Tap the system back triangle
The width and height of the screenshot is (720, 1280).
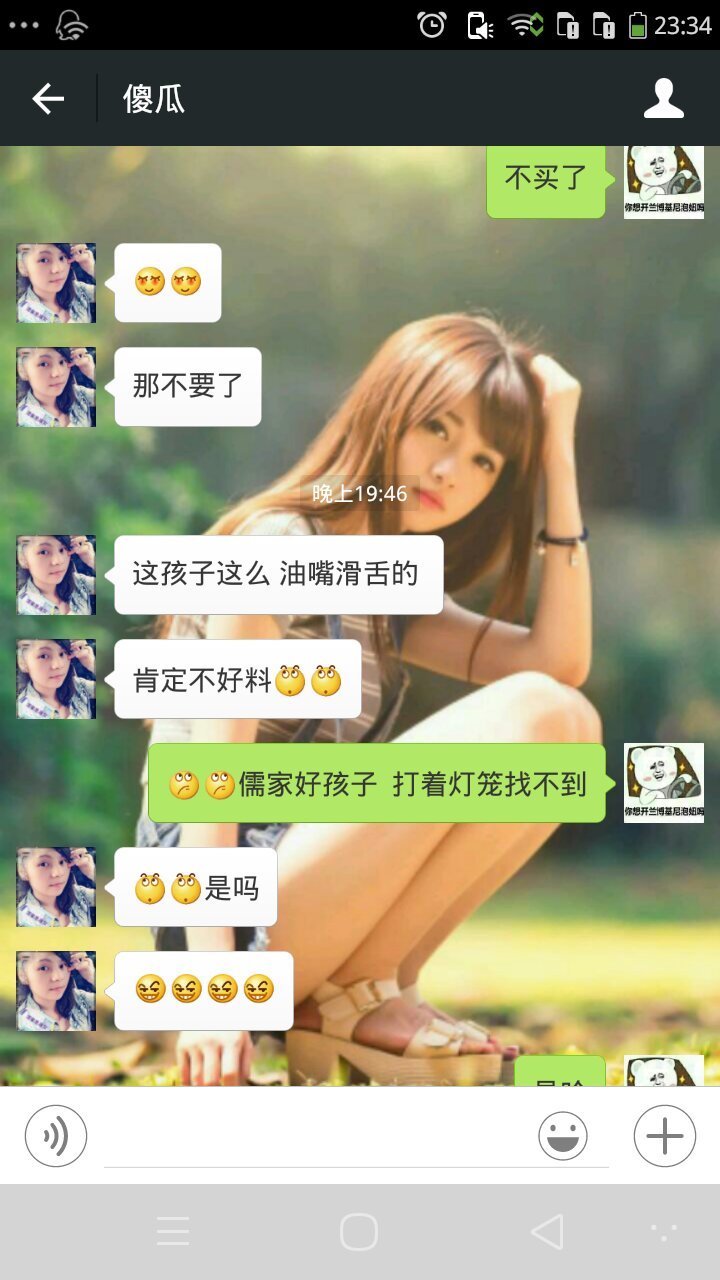pyautogui.click(x=546, y=1232)
